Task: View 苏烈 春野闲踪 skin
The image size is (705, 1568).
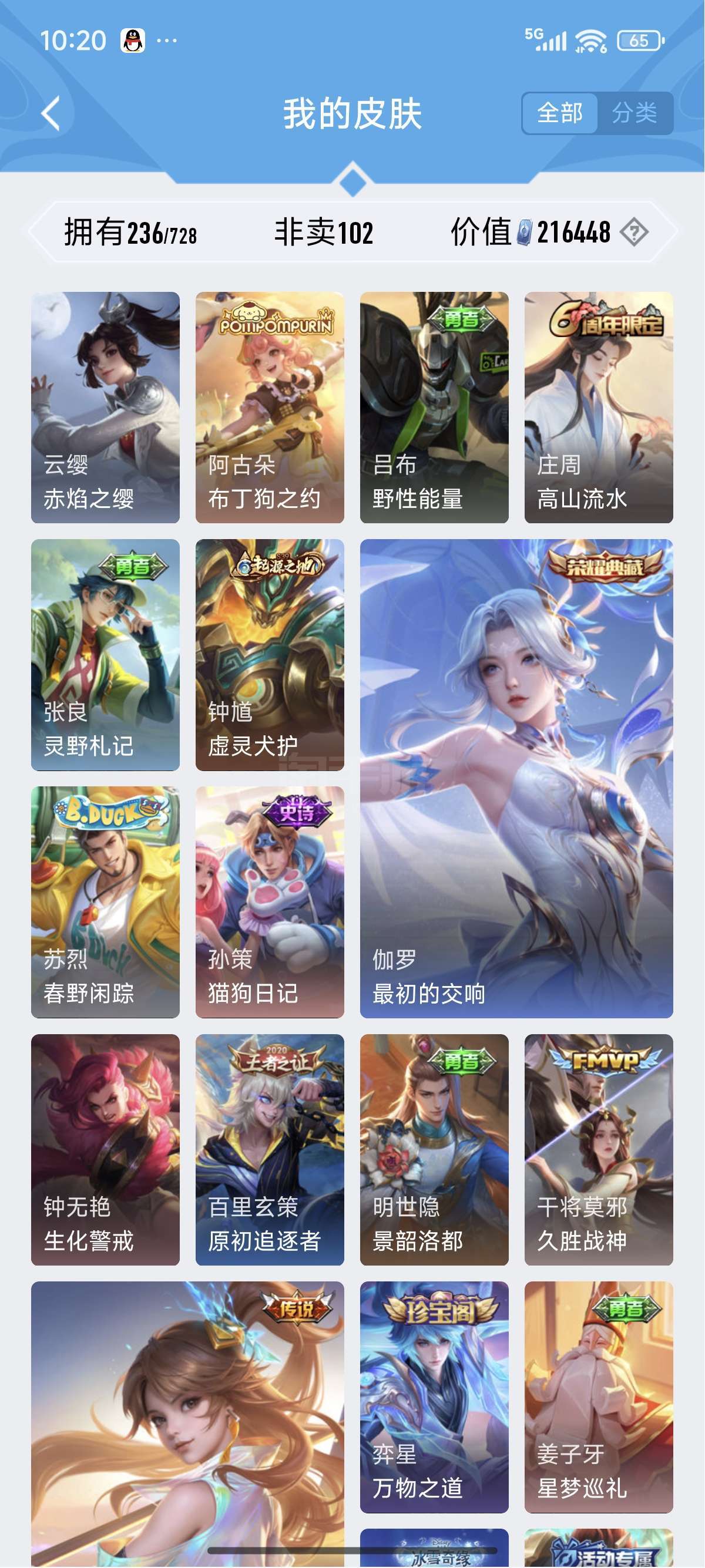Action: [105, 902]
